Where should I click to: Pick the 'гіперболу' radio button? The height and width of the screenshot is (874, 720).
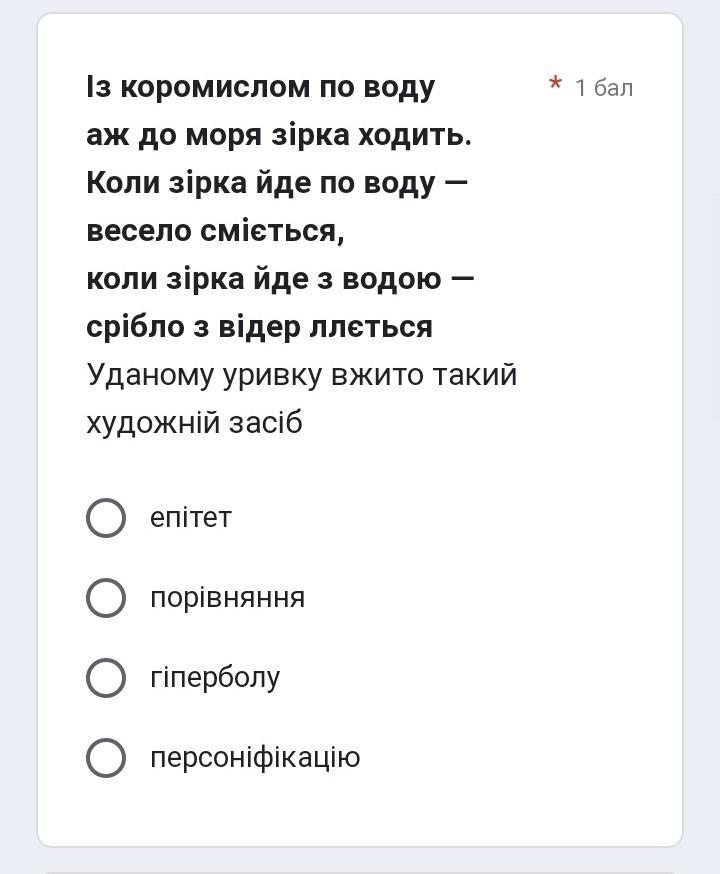click(106, 678)
